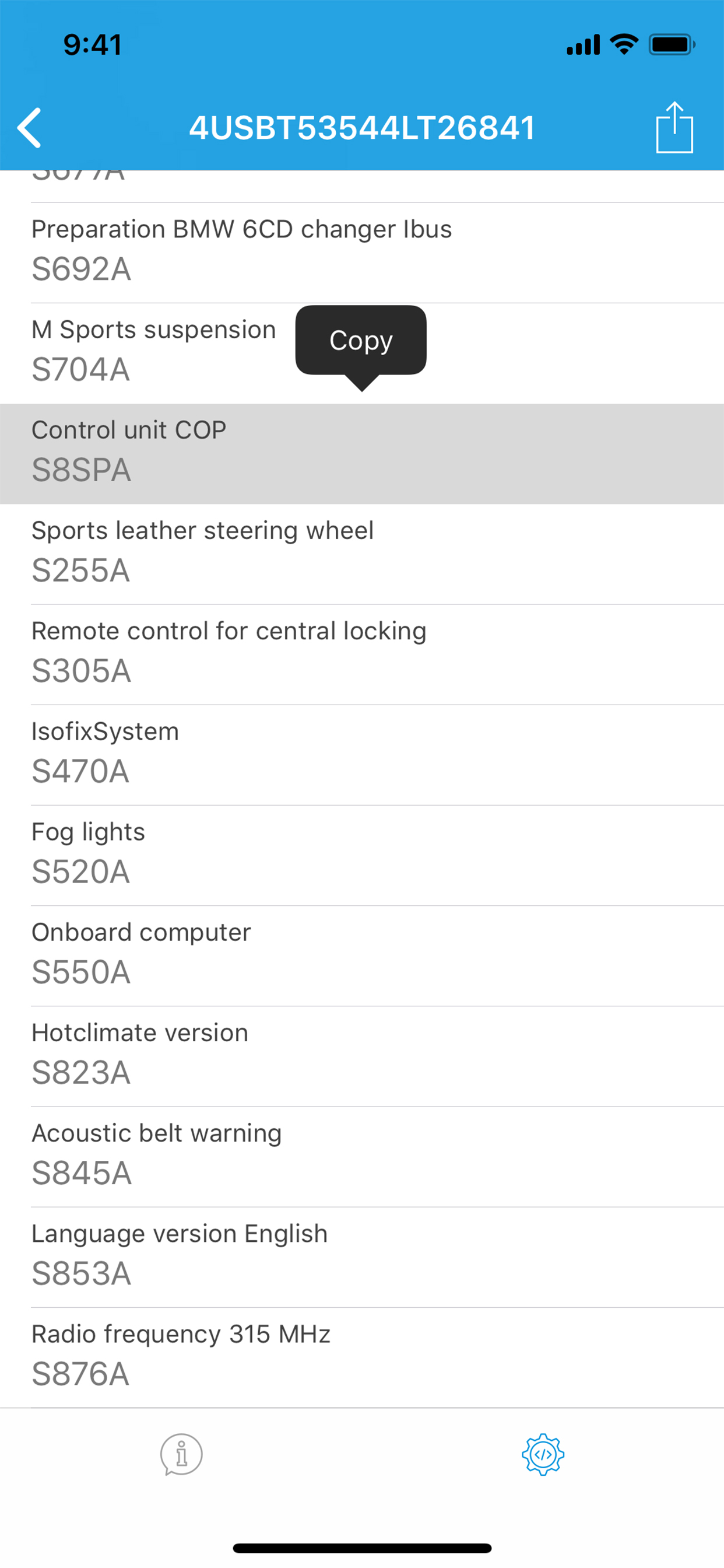The image size is (724, 1568).
Task: Select the Onboard computer row
Action: click(x=362, y=956)
